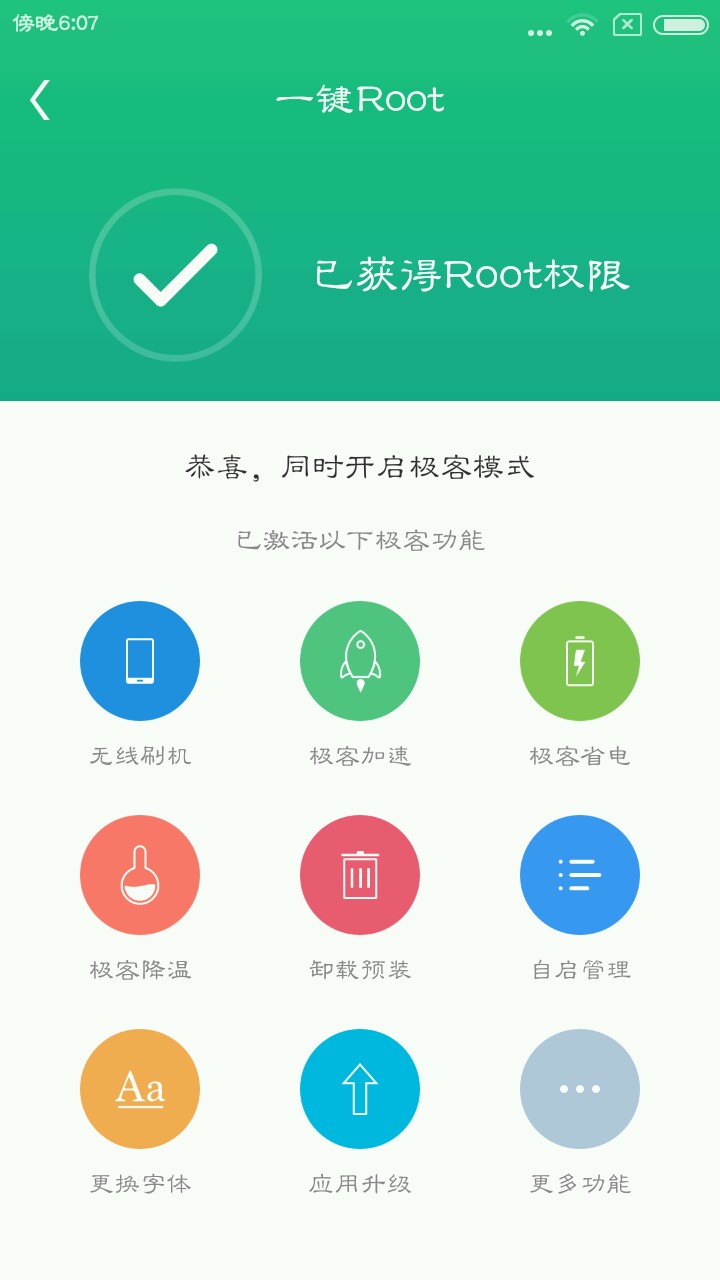Image resolution: width=720 pixels, height=1280 pixels.
Task: Open 自启管理 autostart manager
Action: tap(580, 875)
